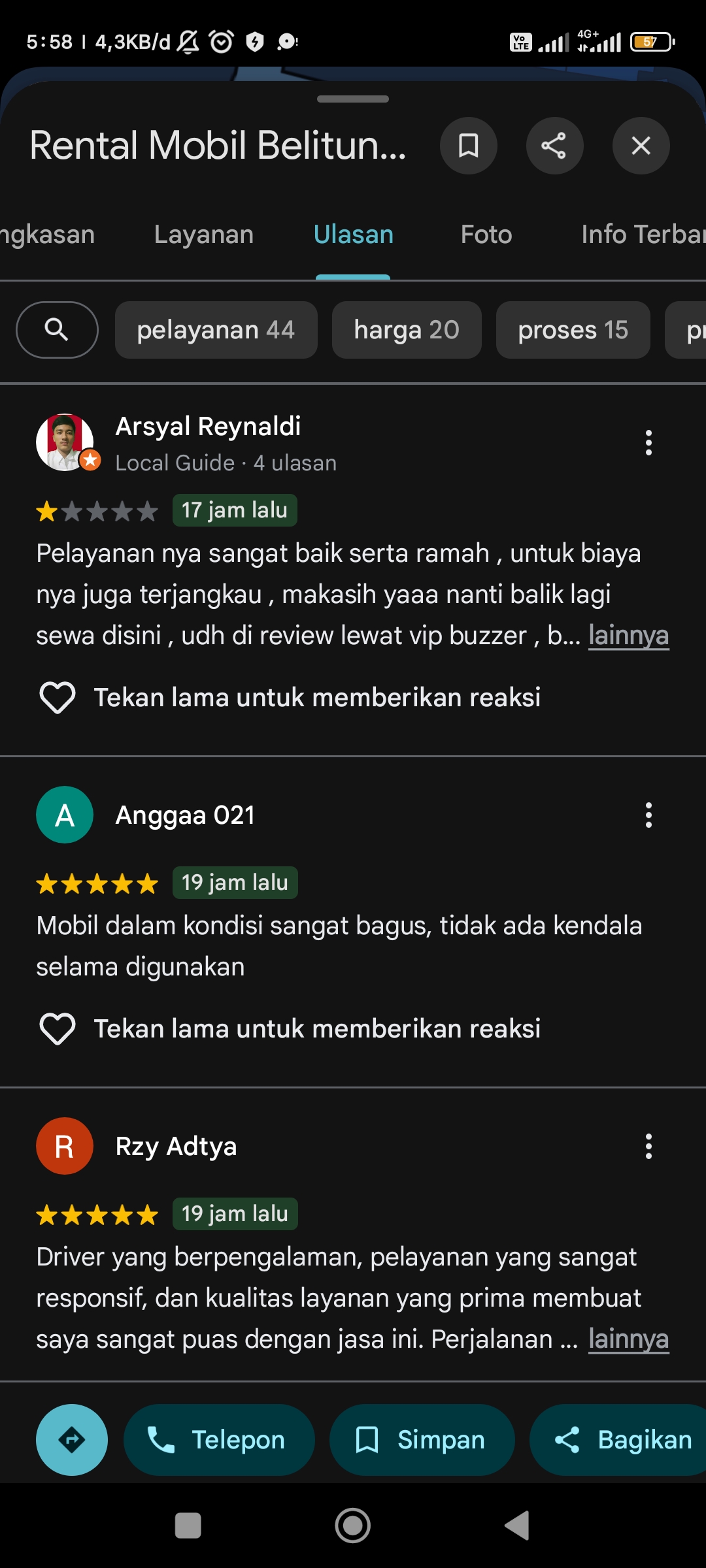This screenshot has width=706, height=1568.
Task: Open the Info Terbaru tab
Action: click(x=643, y=234)
